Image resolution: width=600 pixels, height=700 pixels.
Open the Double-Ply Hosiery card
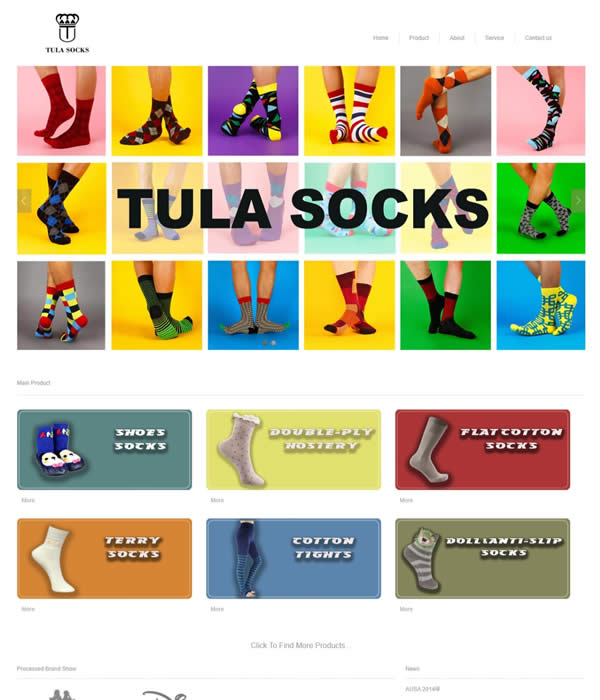click(293, 449)
